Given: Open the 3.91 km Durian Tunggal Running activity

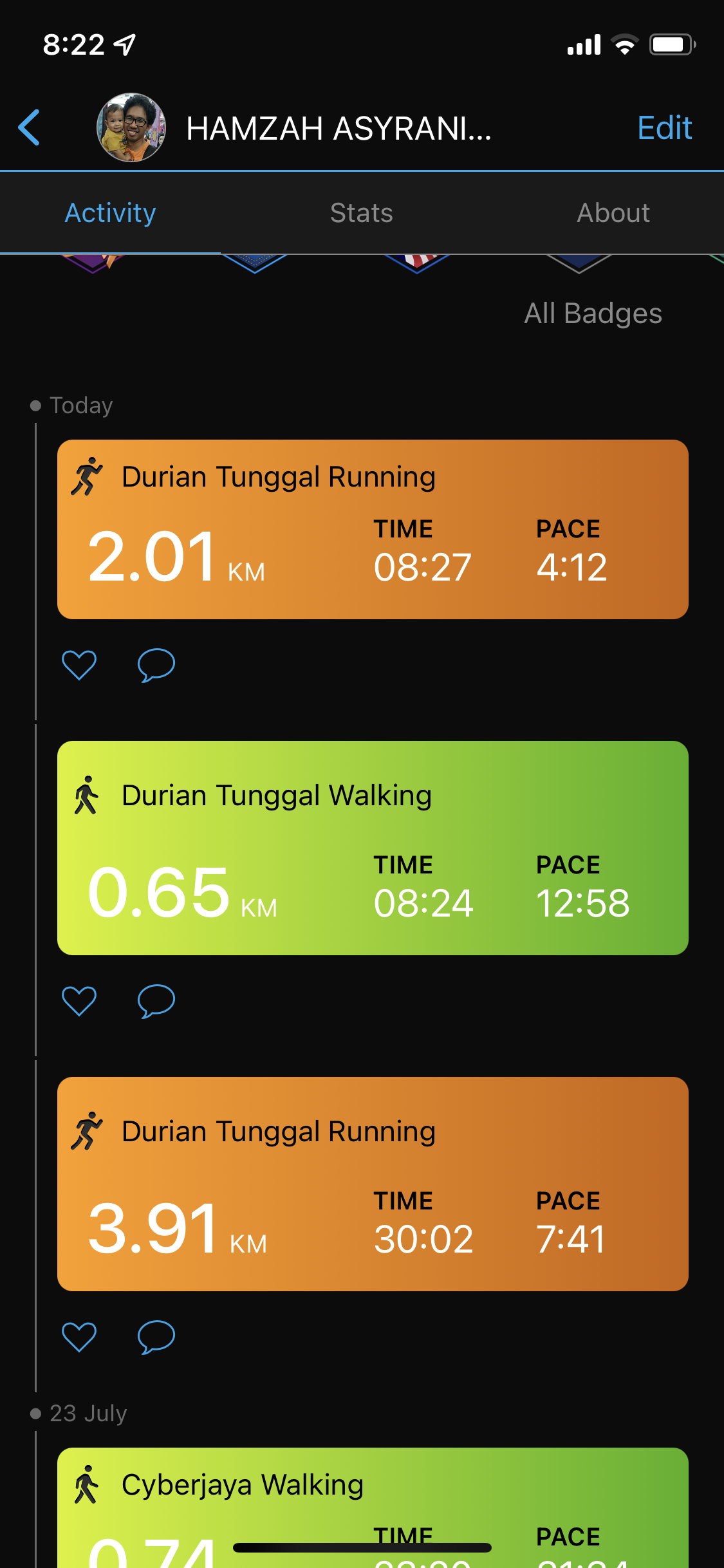Looking at the screenshot, I should [373, 1184].
